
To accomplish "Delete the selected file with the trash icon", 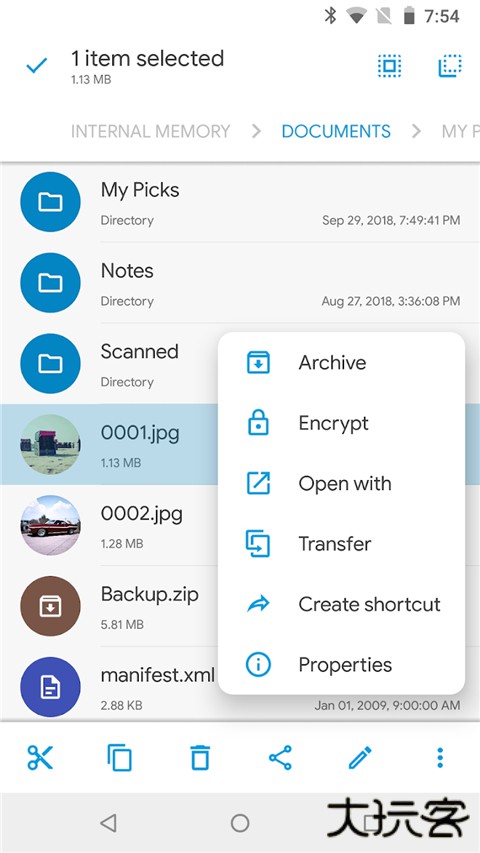I will pyautogui.click(x=200, y=757).
